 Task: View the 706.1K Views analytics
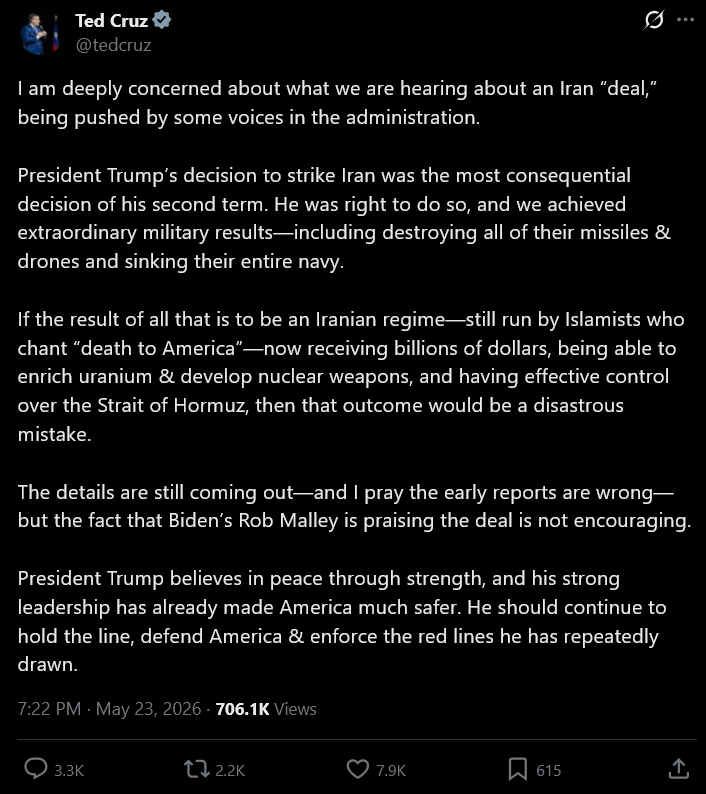[266, 709]
